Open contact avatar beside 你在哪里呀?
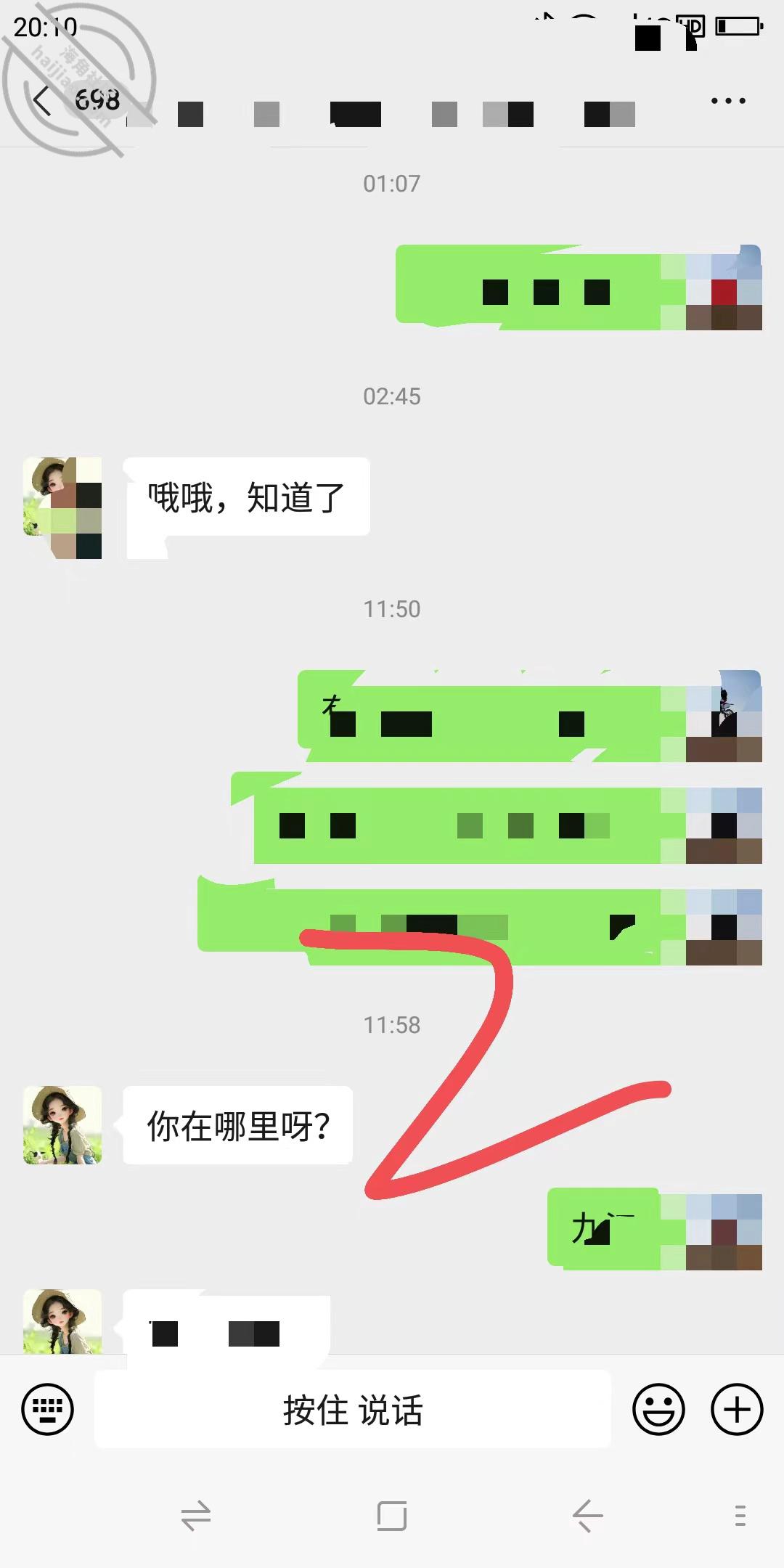 (62, 1125)
